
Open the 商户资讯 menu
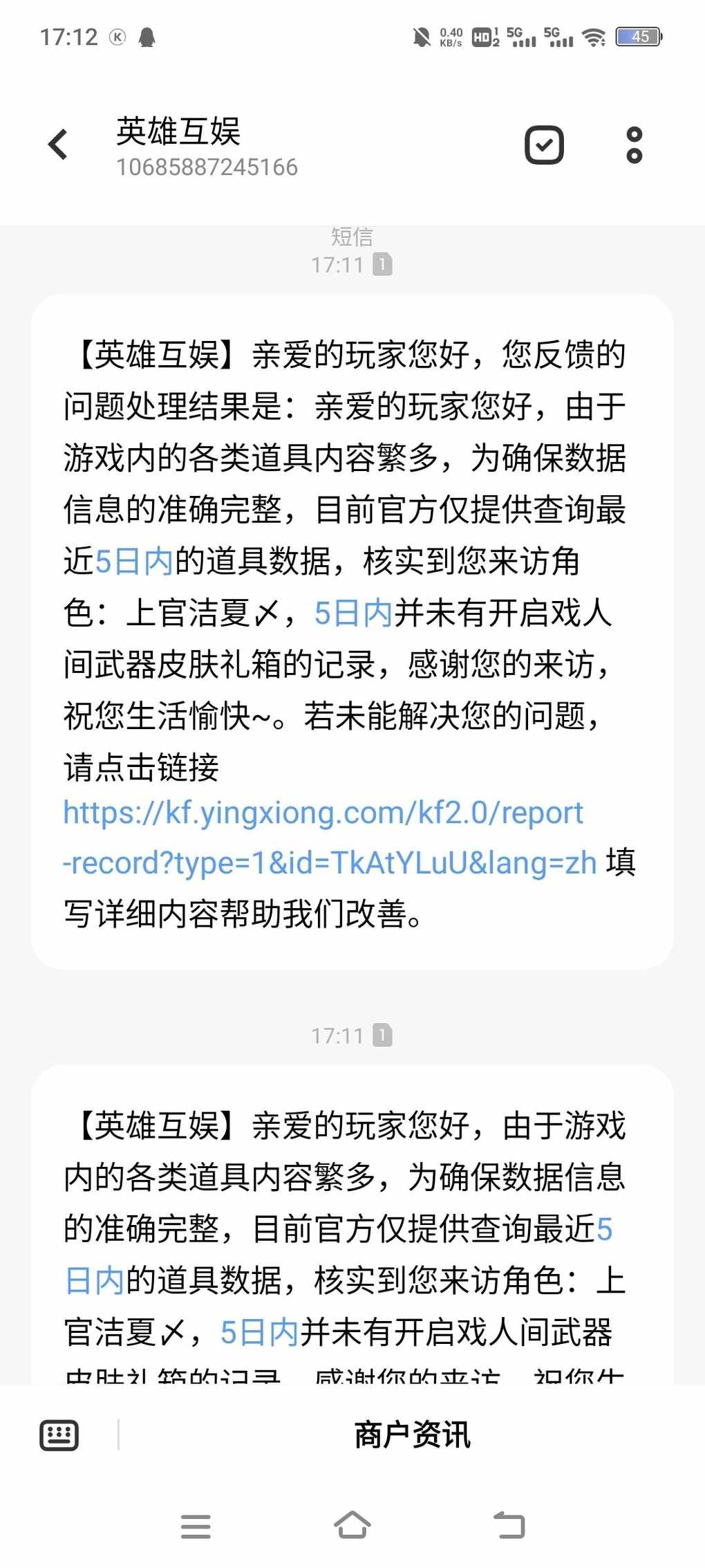coord(413,1435)
